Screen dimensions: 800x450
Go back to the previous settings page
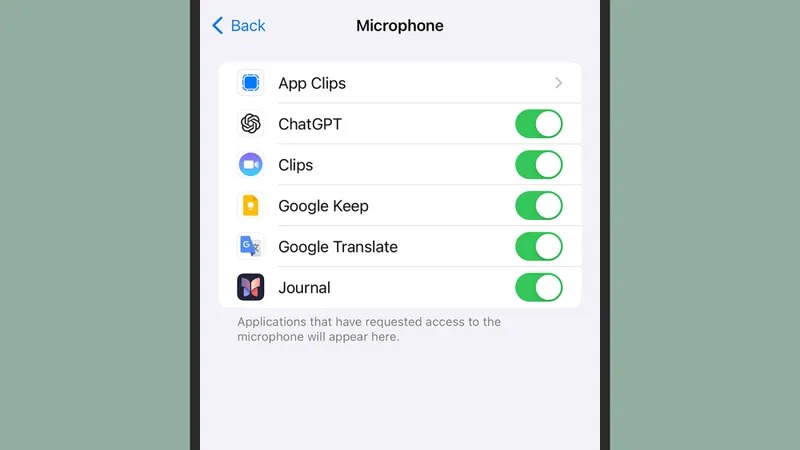[x=239, y=26]
